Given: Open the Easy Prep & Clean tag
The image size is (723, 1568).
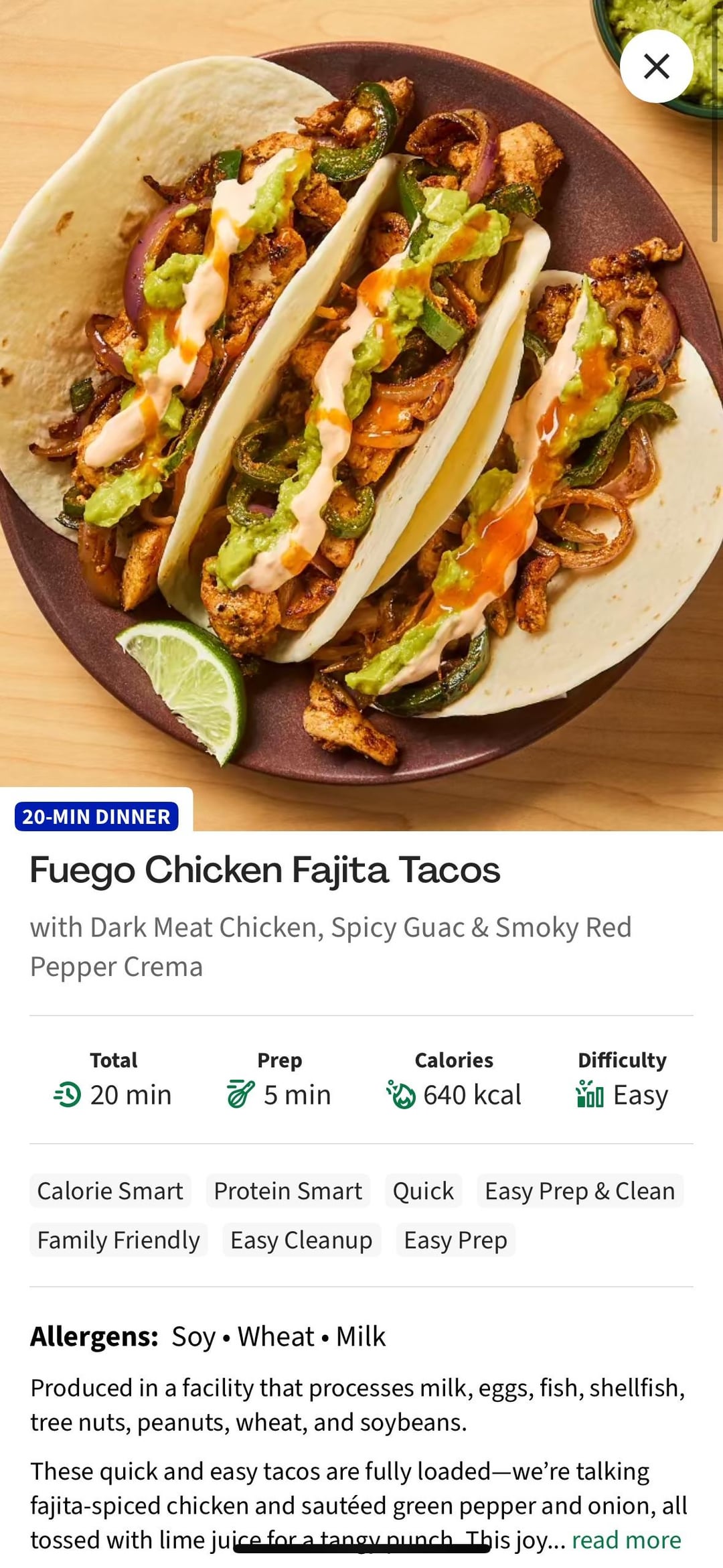Looking at the screenshot, I should click(x=580, y=1190).
